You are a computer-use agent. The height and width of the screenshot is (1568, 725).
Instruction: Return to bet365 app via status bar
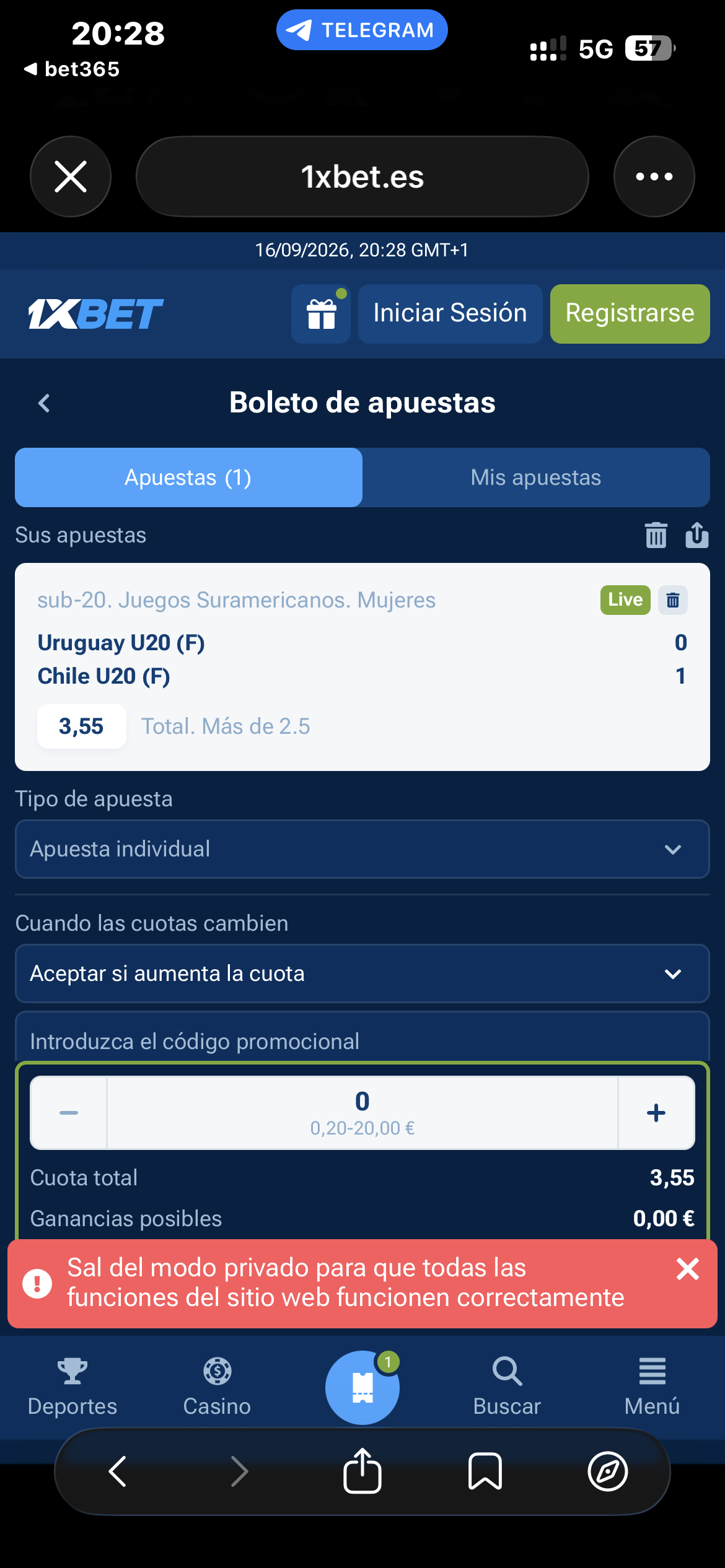72,69
